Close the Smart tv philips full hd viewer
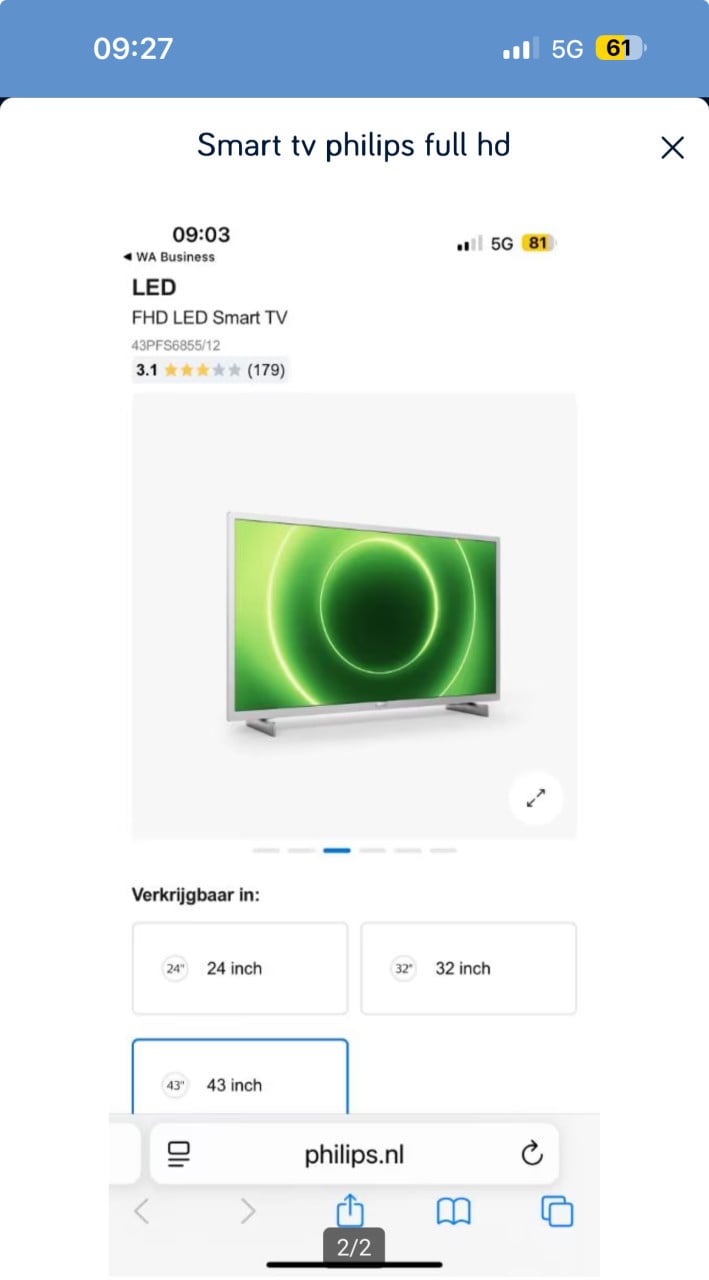 tap(673, 148)
